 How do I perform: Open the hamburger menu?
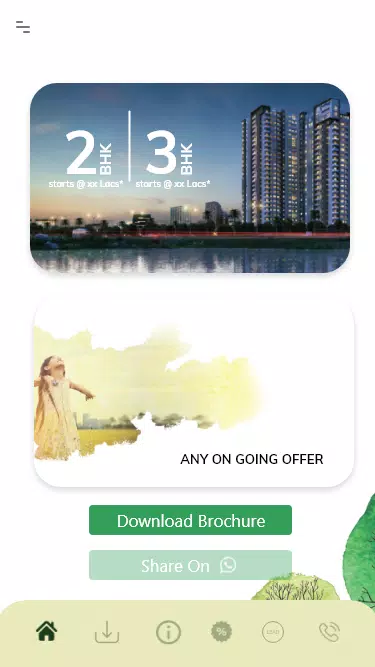tap(23, 27)
